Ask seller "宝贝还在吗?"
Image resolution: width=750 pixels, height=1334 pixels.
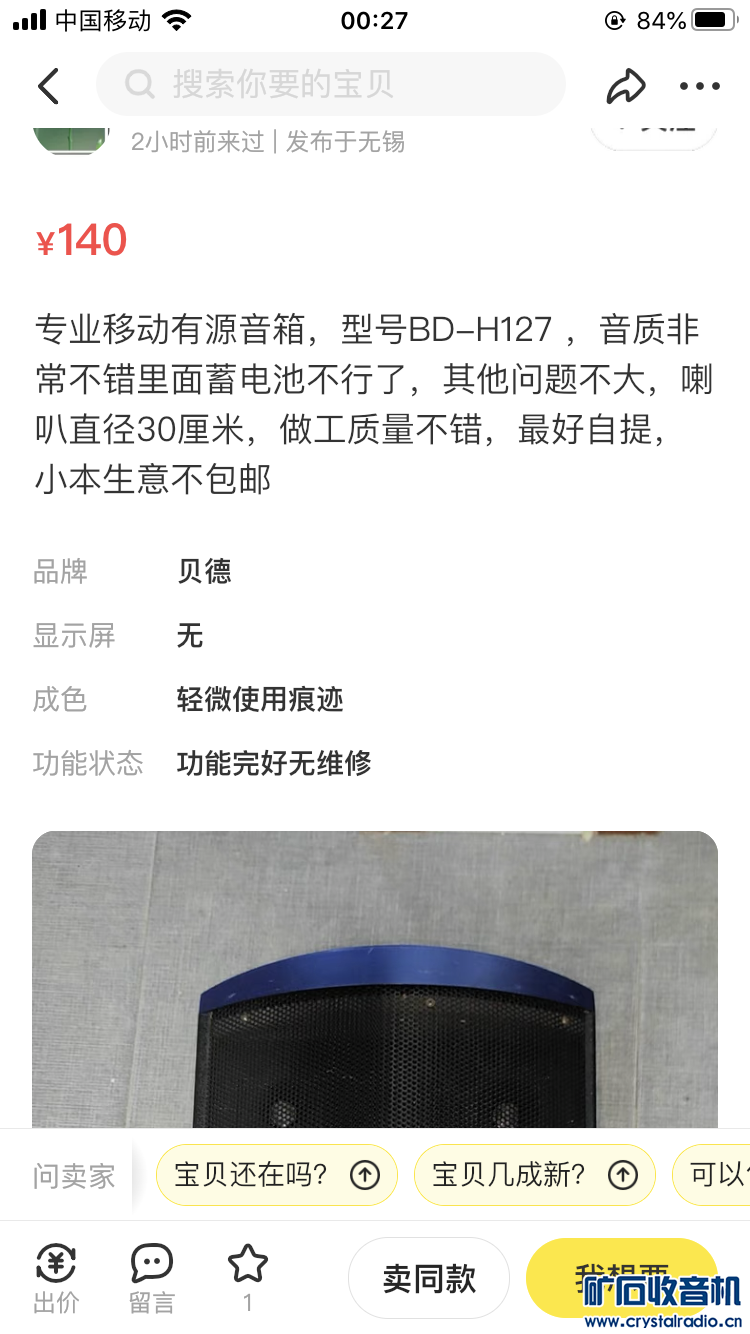(276, 1175)
